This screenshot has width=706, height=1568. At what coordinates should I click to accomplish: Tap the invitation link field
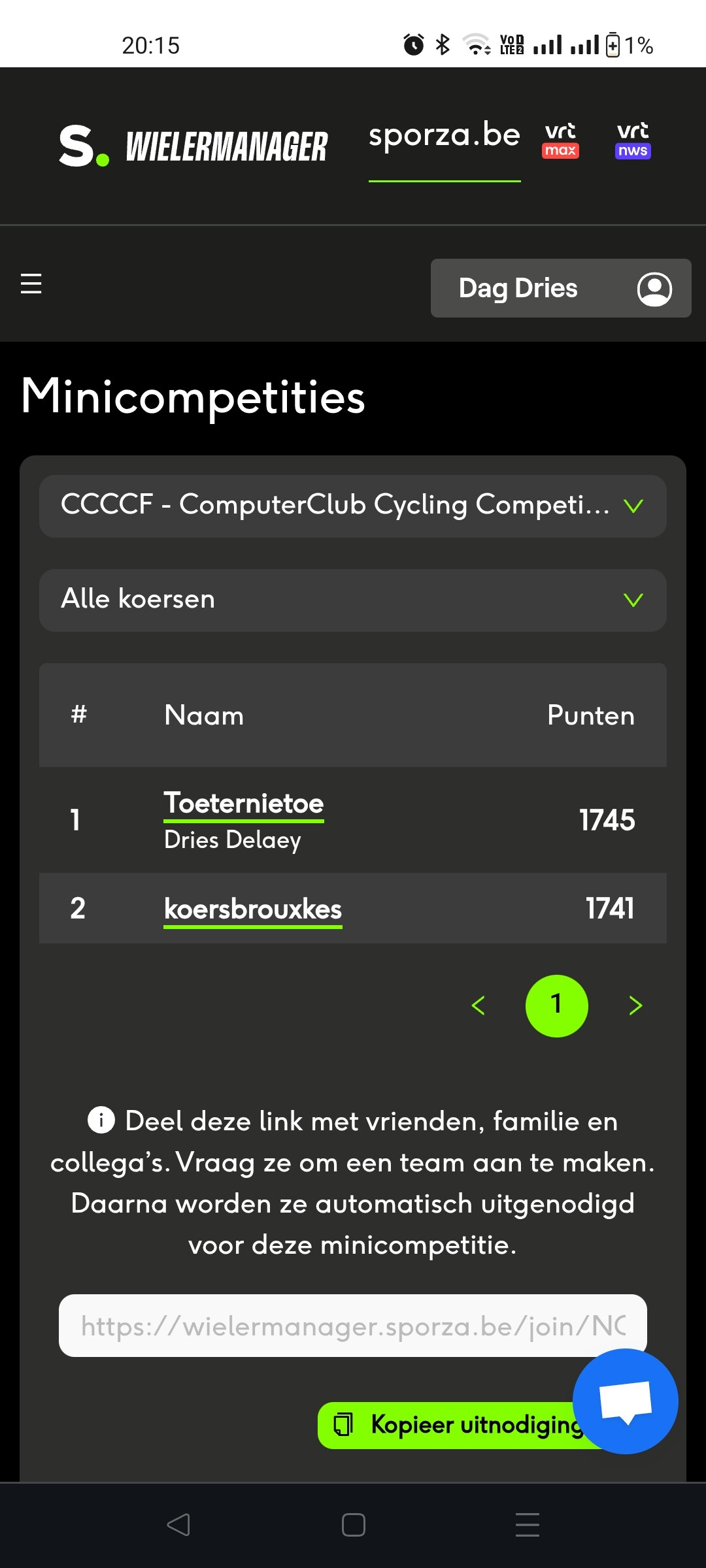coord(353,1326)
